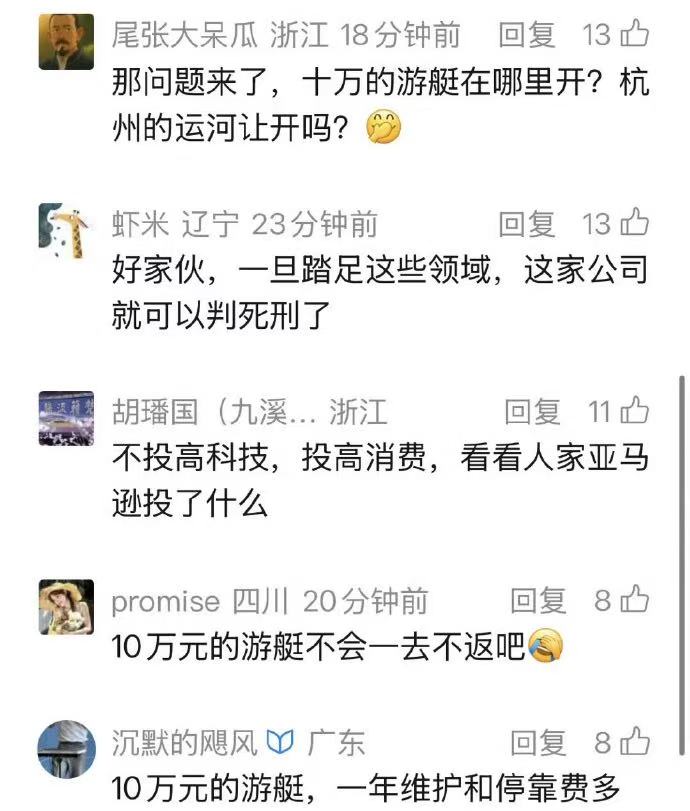This screenshot has width=690, height=811.
Task: Open 胡瑶国's profile avatar
Action: click(x=66, y=417)
